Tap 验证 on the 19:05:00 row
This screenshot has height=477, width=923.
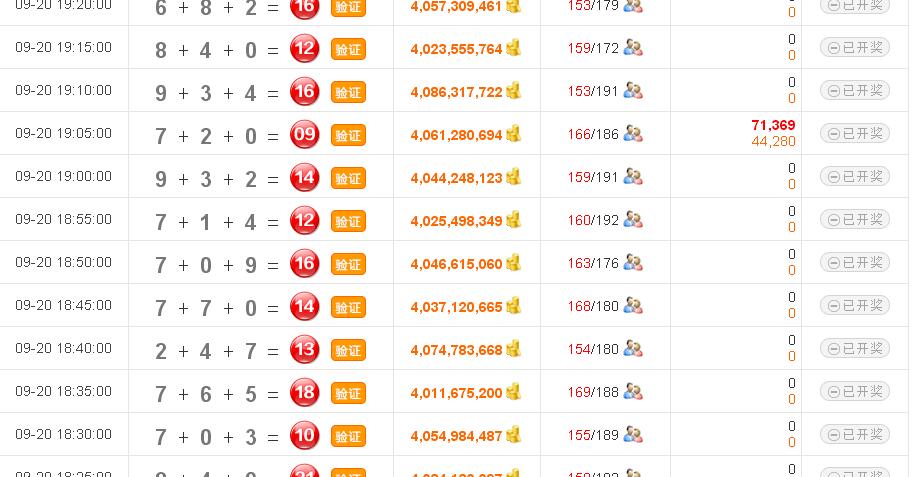[x=348, y=135]
